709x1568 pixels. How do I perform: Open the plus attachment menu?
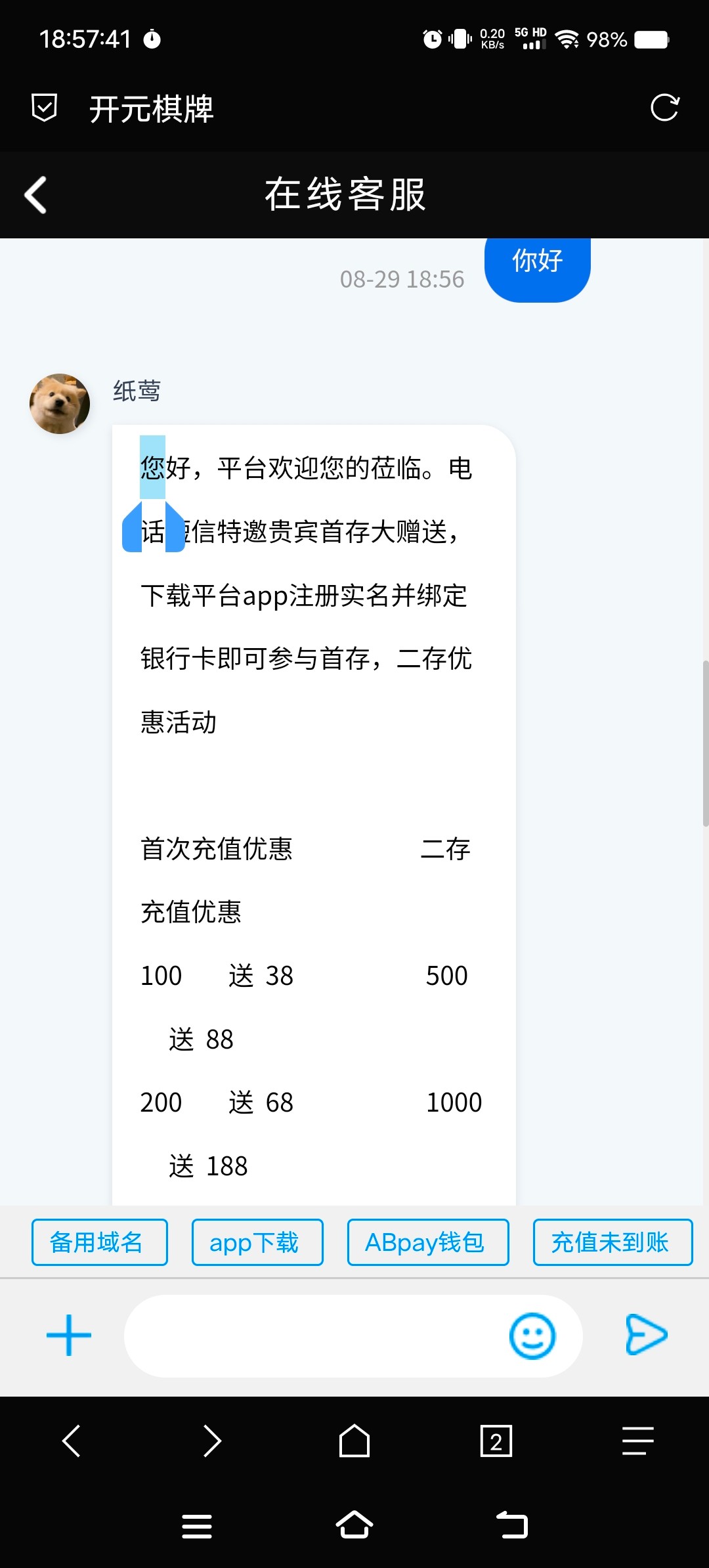pos(69,1335)
